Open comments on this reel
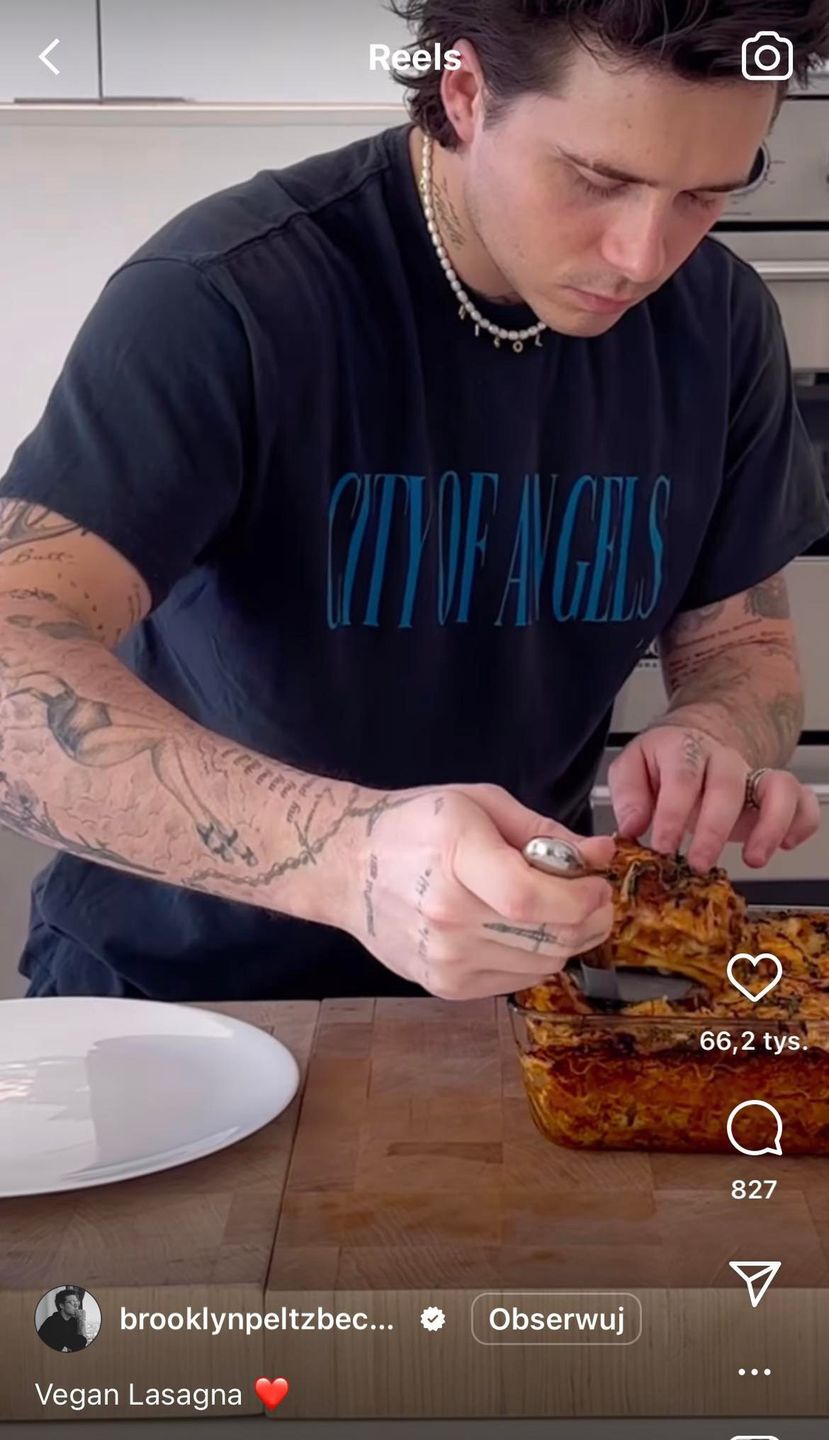 click(754, 1128)
